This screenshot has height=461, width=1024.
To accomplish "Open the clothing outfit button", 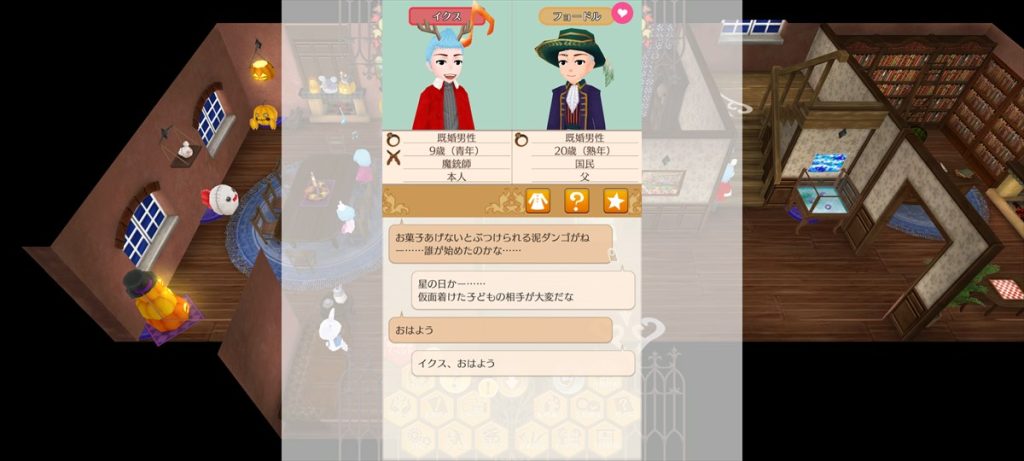I will (539, 201).
